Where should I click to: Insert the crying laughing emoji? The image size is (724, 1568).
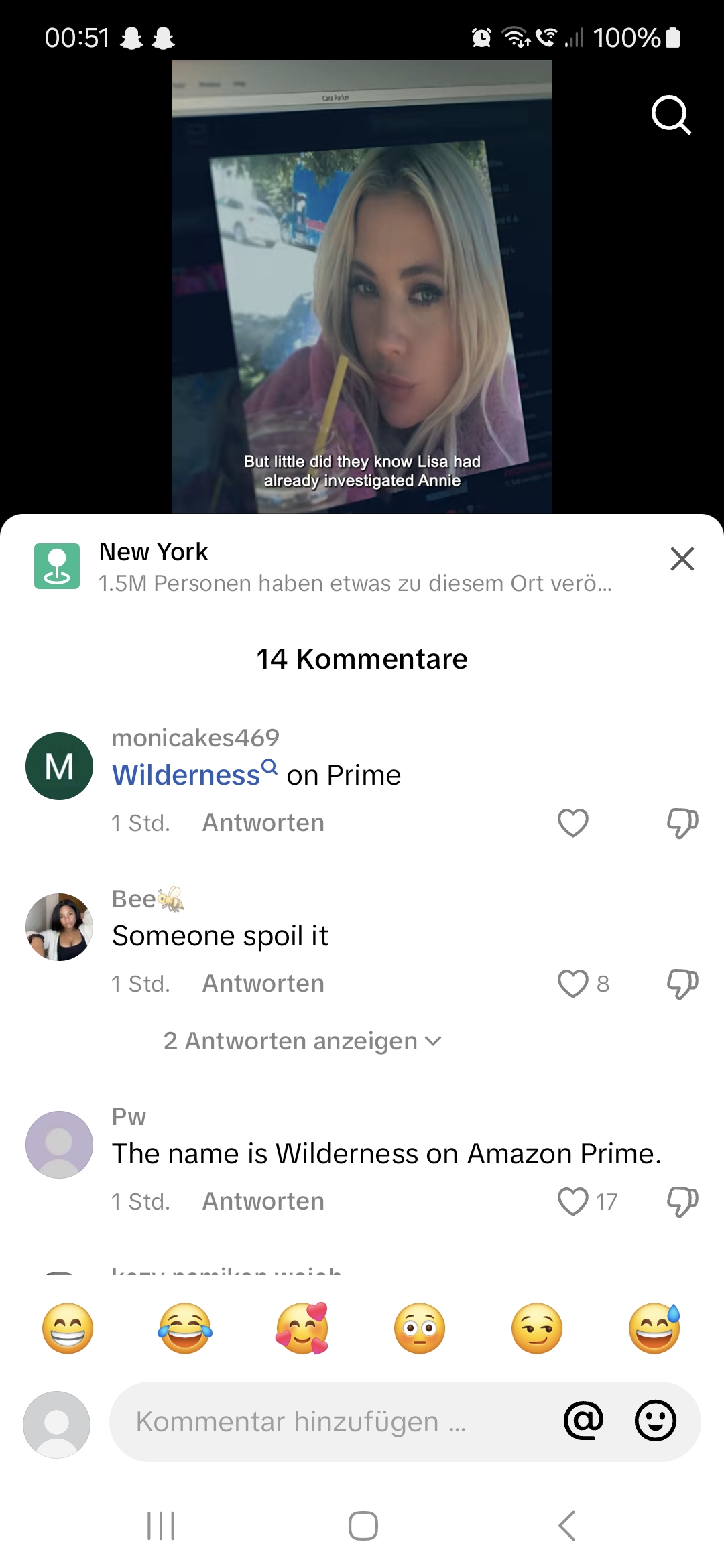pyautogui.click(x=185, y=1328)
